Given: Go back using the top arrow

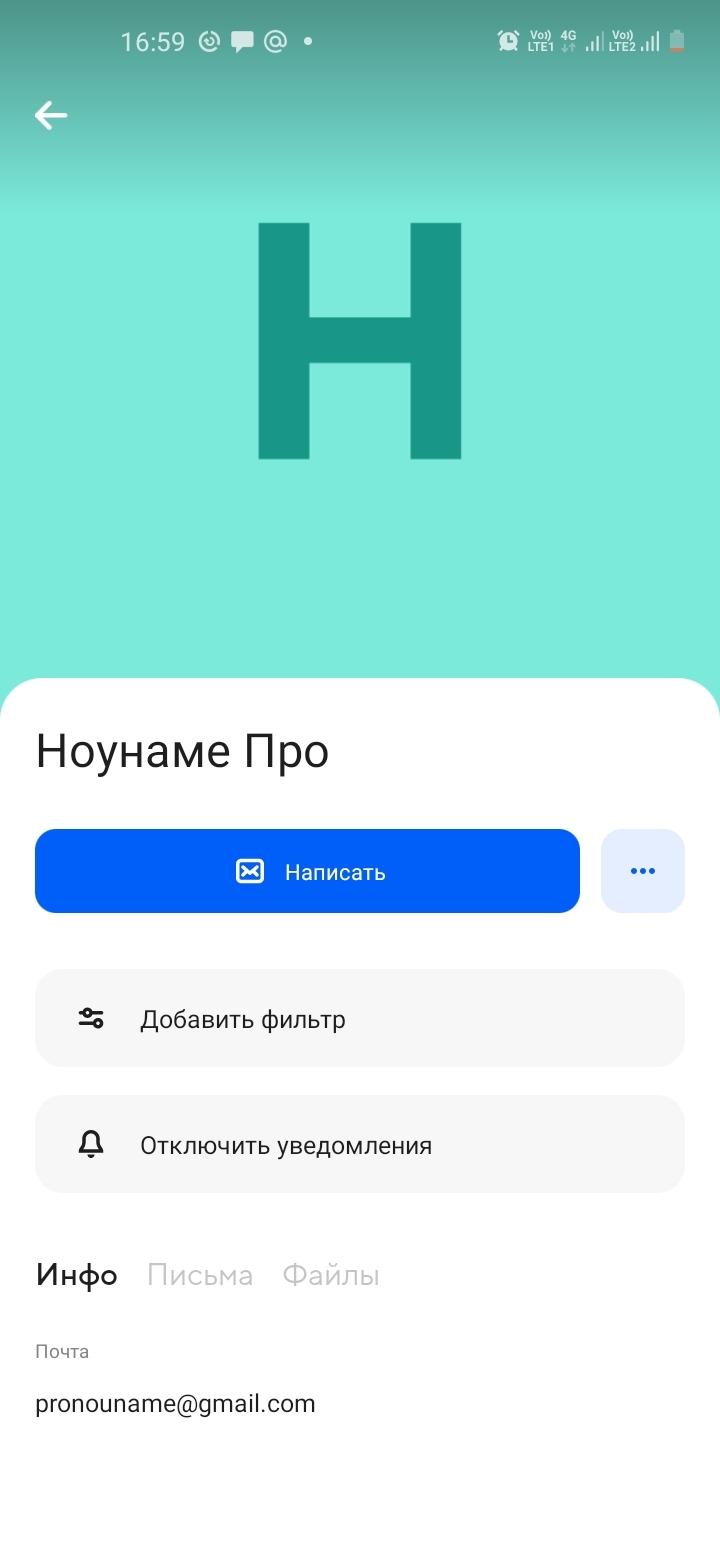Looking at the screenshot, I should coord(51,116).
